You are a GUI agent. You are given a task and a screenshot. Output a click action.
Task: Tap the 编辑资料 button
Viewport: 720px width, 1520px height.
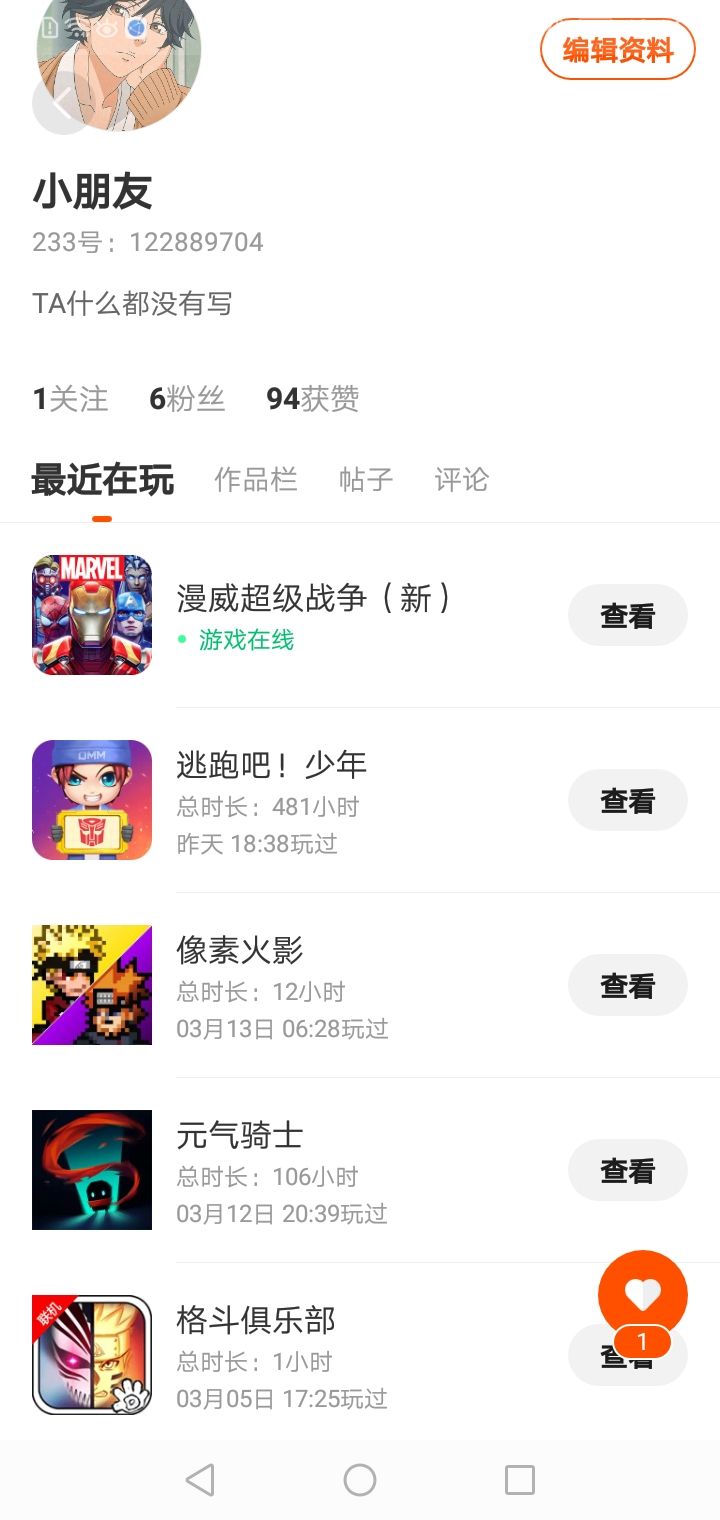(x=617, y=50)
